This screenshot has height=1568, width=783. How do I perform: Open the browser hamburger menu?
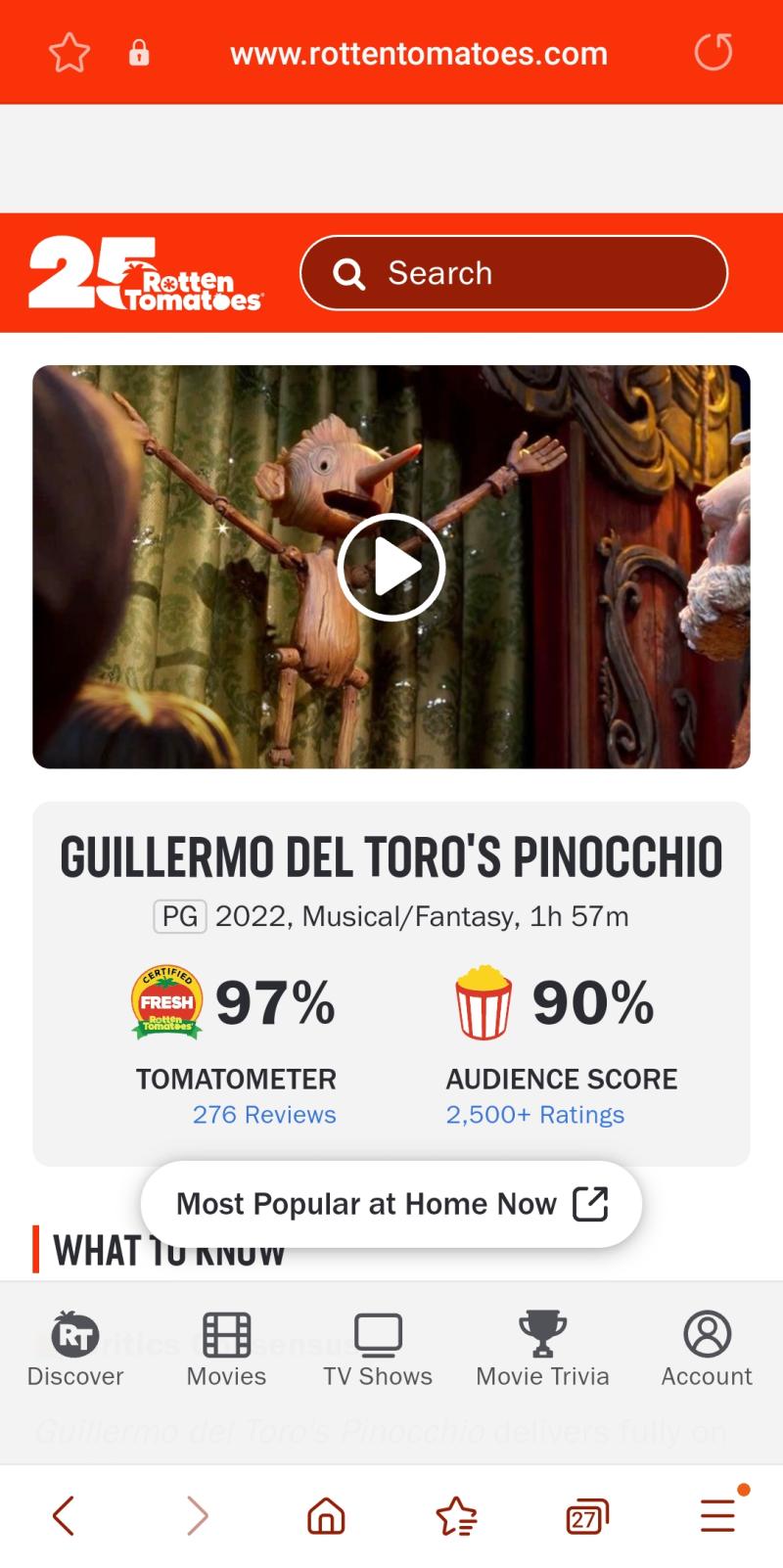718,1514
